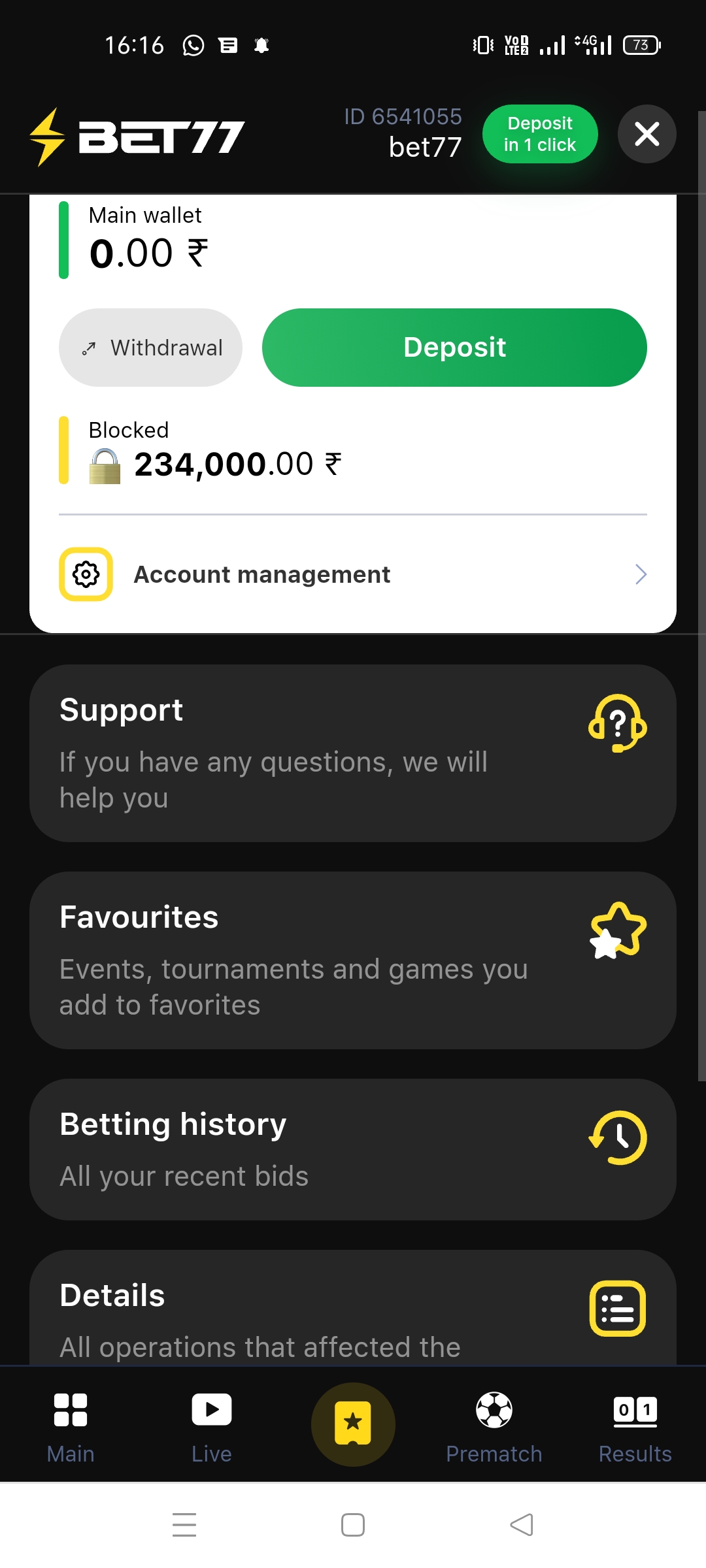This screenshot has height=1568, width=706.
Task: View Betting history
Action: [x=353, y=1149]
